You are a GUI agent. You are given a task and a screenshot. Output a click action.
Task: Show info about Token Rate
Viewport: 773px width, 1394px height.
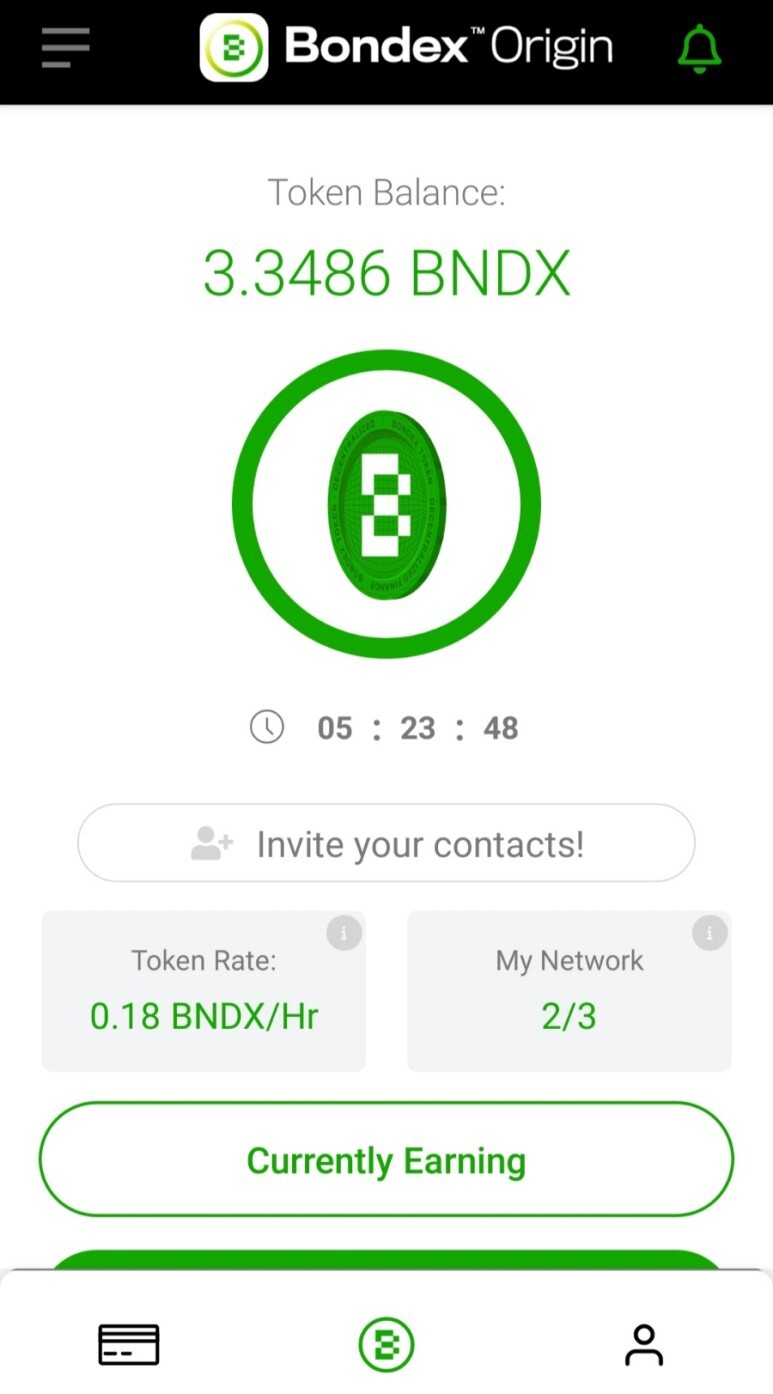pyautogui.click(x=344, y=933)
